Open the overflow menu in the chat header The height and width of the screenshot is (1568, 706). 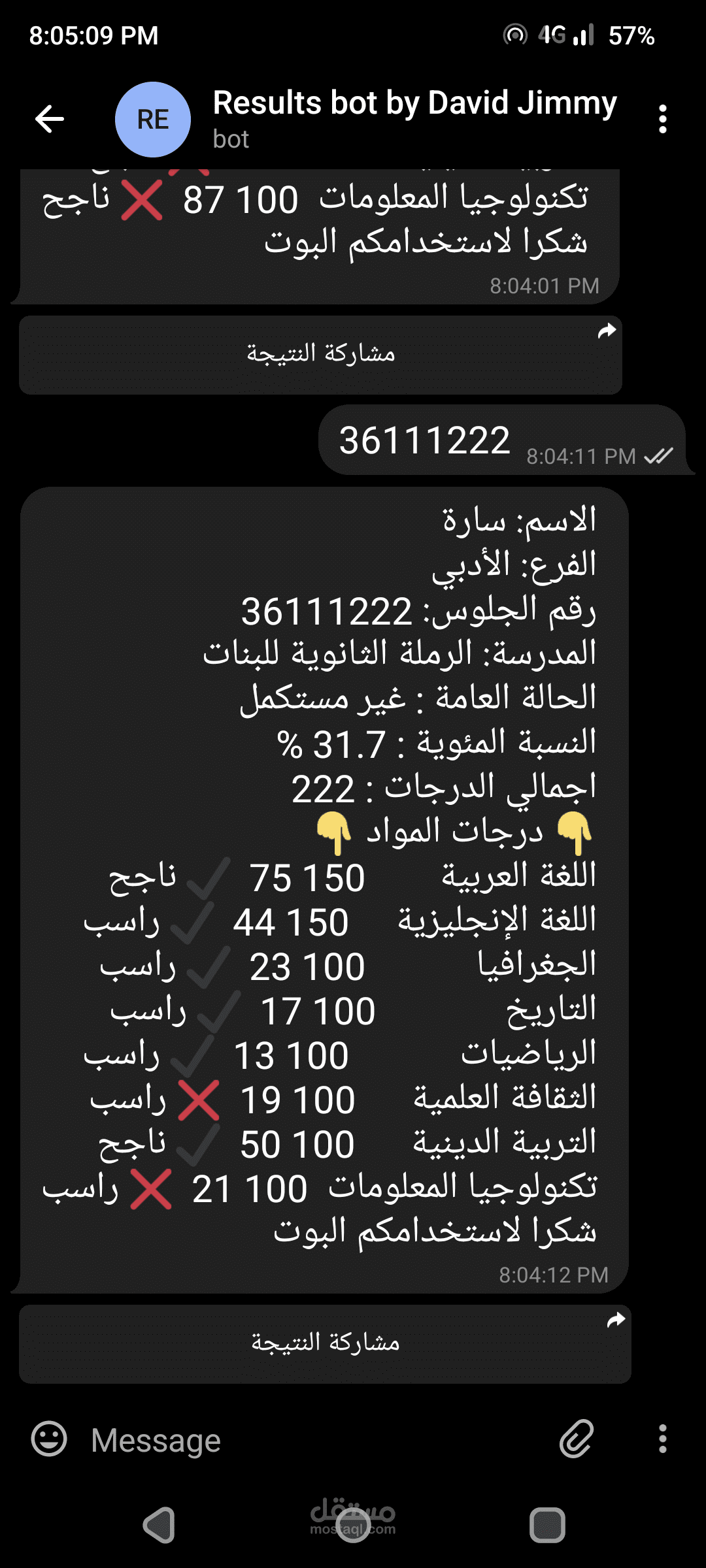coord(662,120)
